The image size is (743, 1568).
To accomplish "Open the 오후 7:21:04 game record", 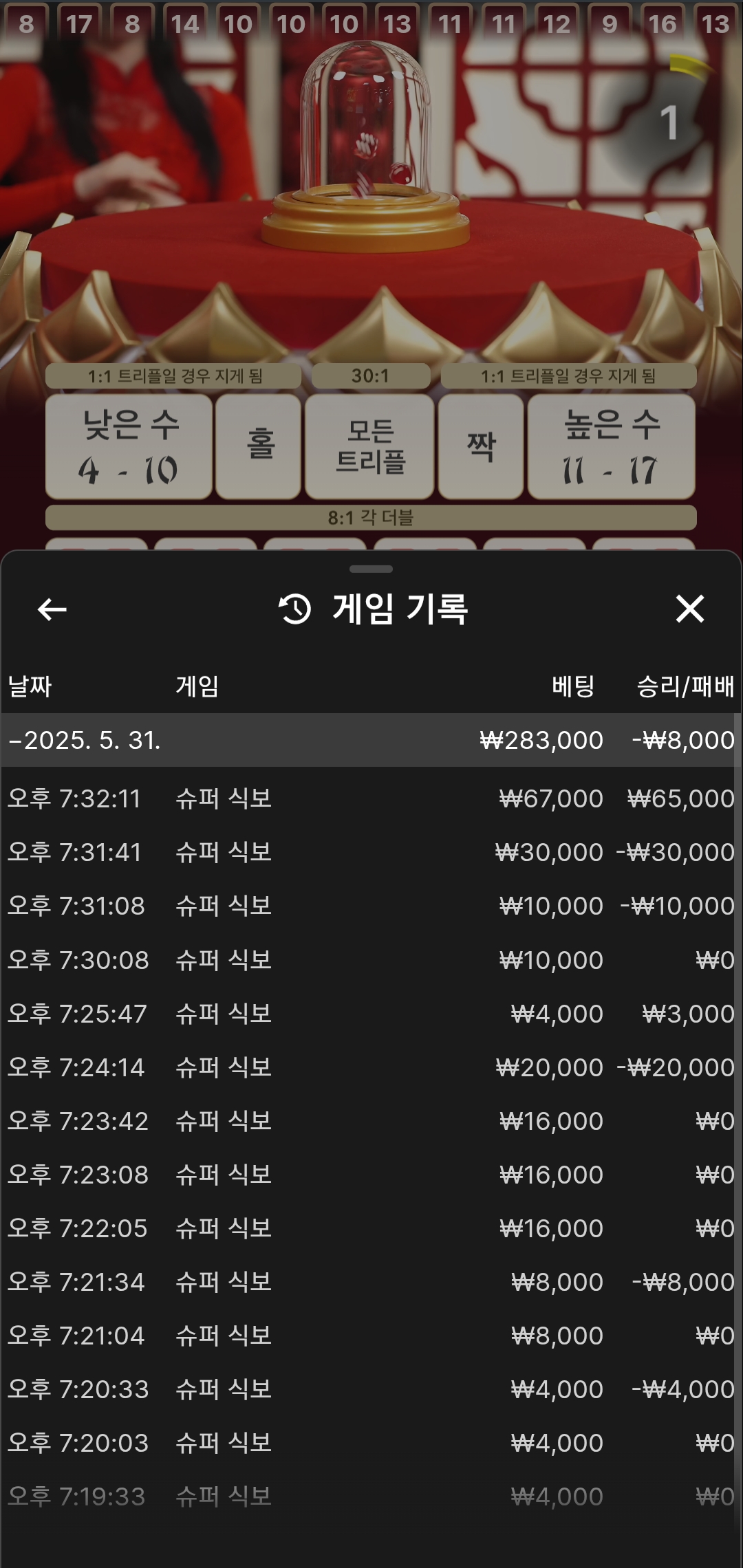I will [x=371, y=1335].
